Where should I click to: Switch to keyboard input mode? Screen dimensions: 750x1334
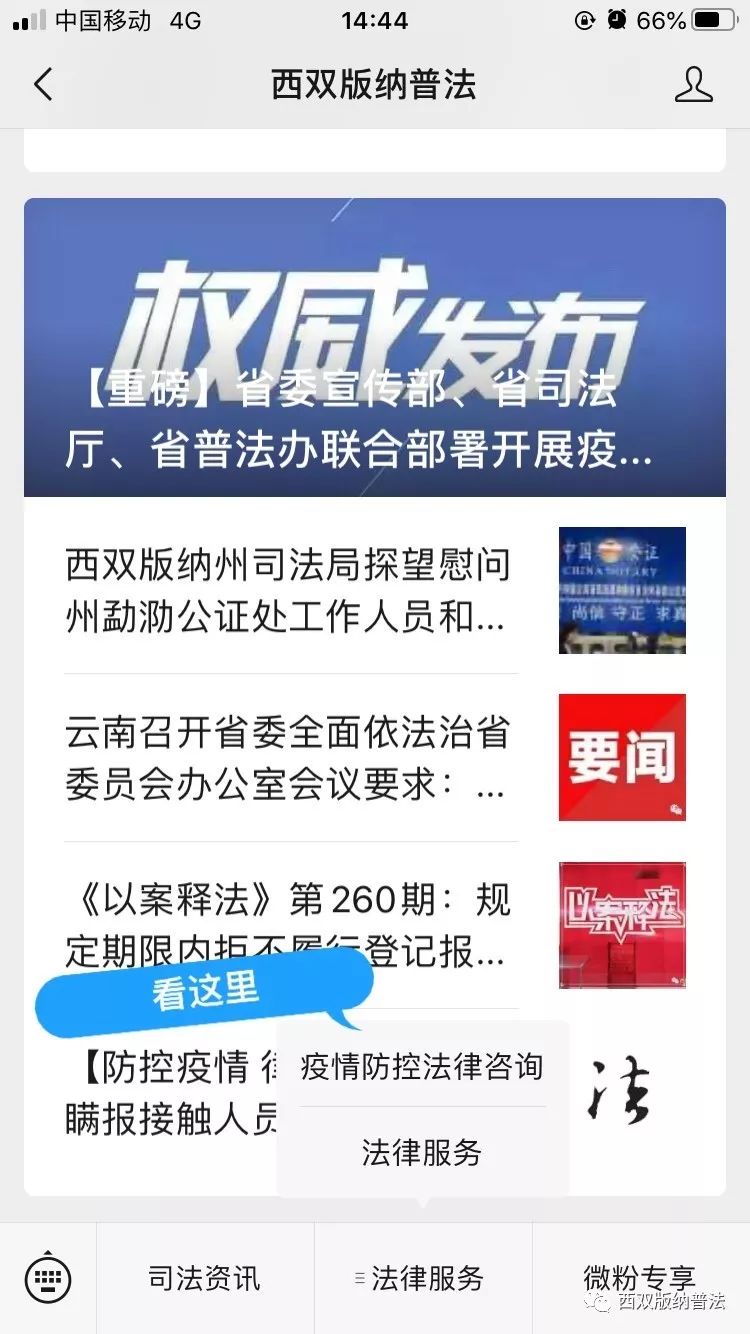(47, 1277)
